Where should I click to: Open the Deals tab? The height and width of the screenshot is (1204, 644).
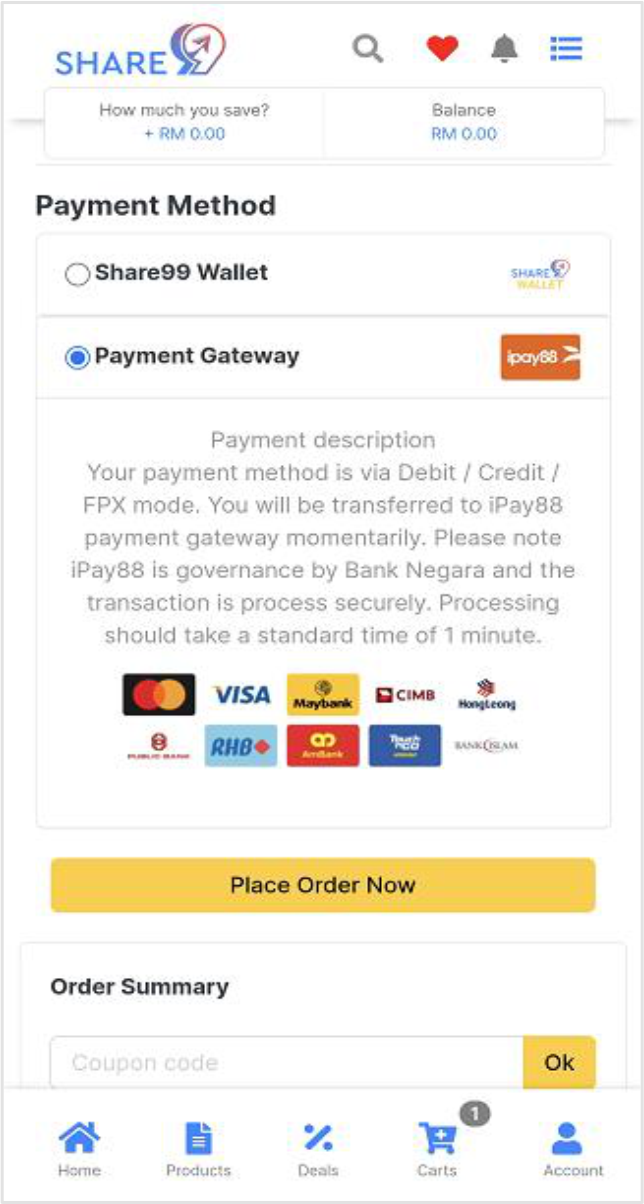(317, 1148)
